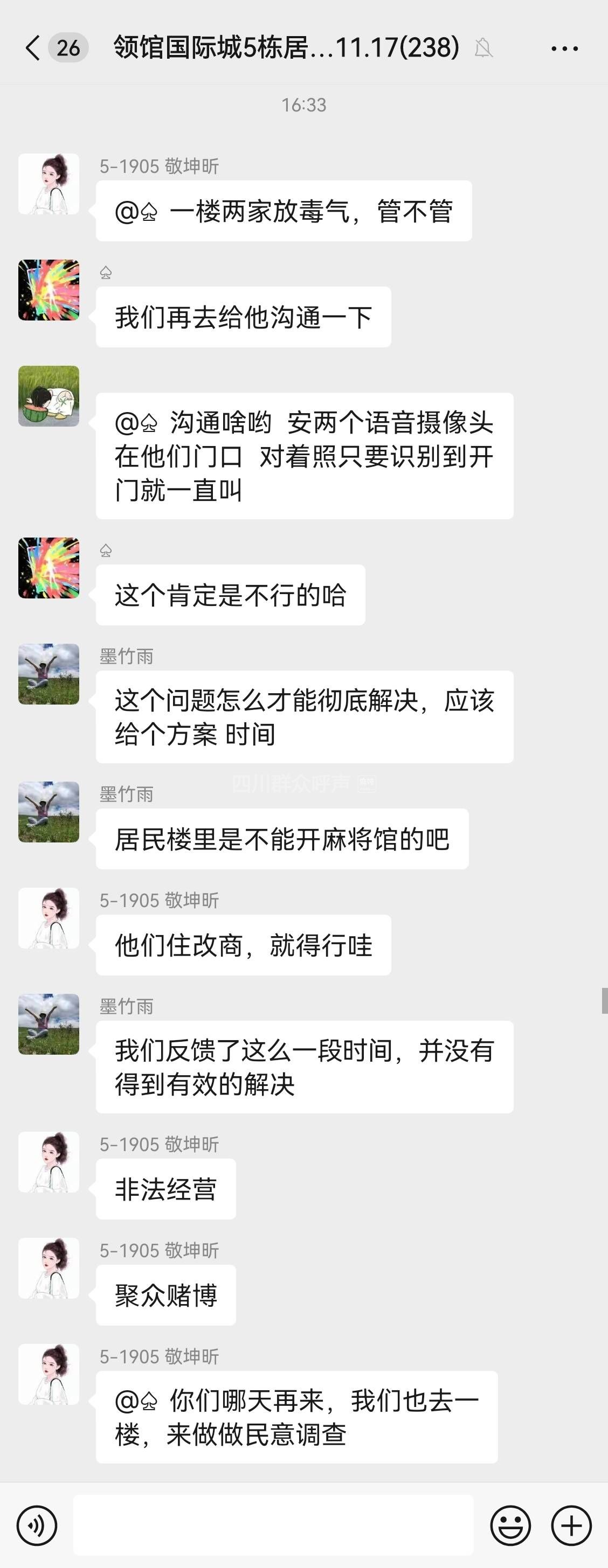Open the group chat overflow menu
This screenshot has width=608, height=1568.
point(564,48)
